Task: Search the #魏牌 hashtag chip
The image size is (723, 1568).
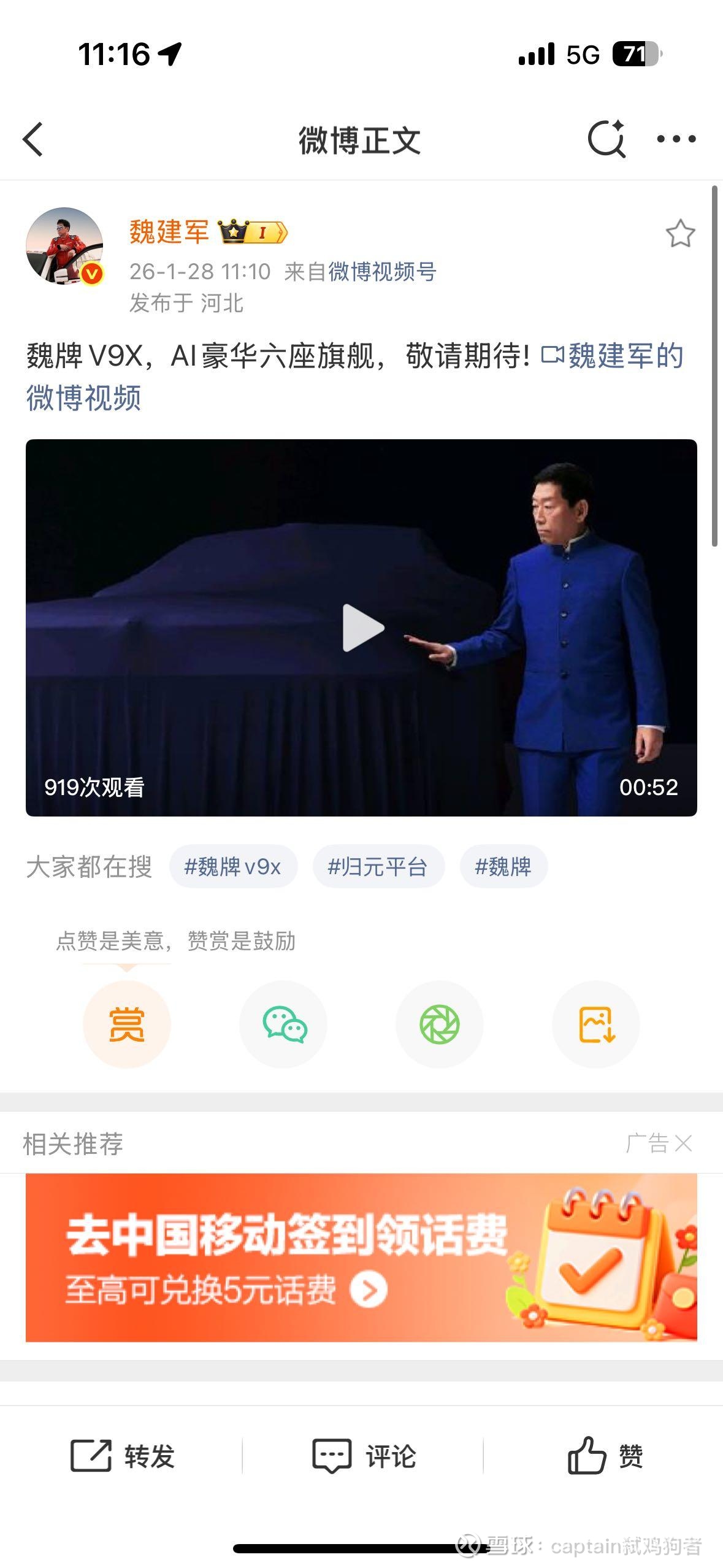Action: point(503,866)
